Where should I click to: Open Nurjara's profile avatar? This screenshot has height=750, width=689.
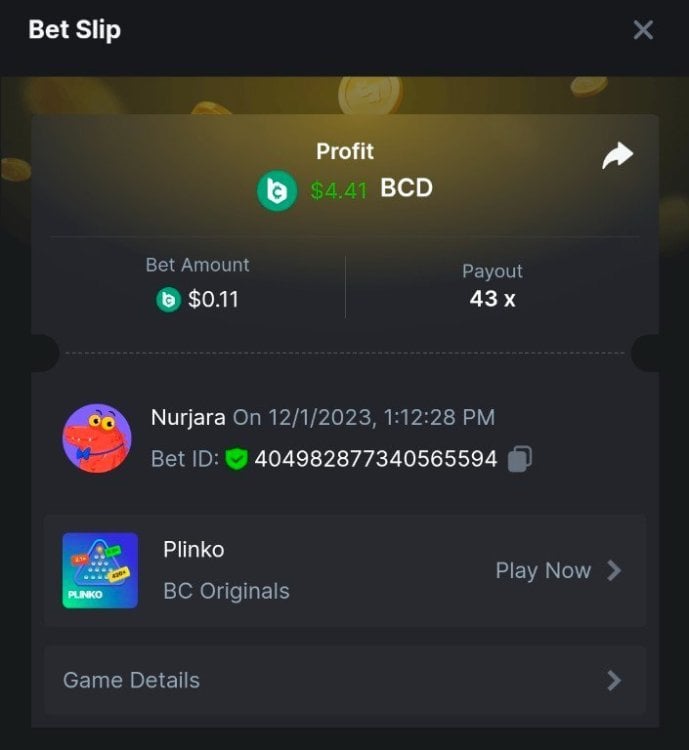click(97, 438)
